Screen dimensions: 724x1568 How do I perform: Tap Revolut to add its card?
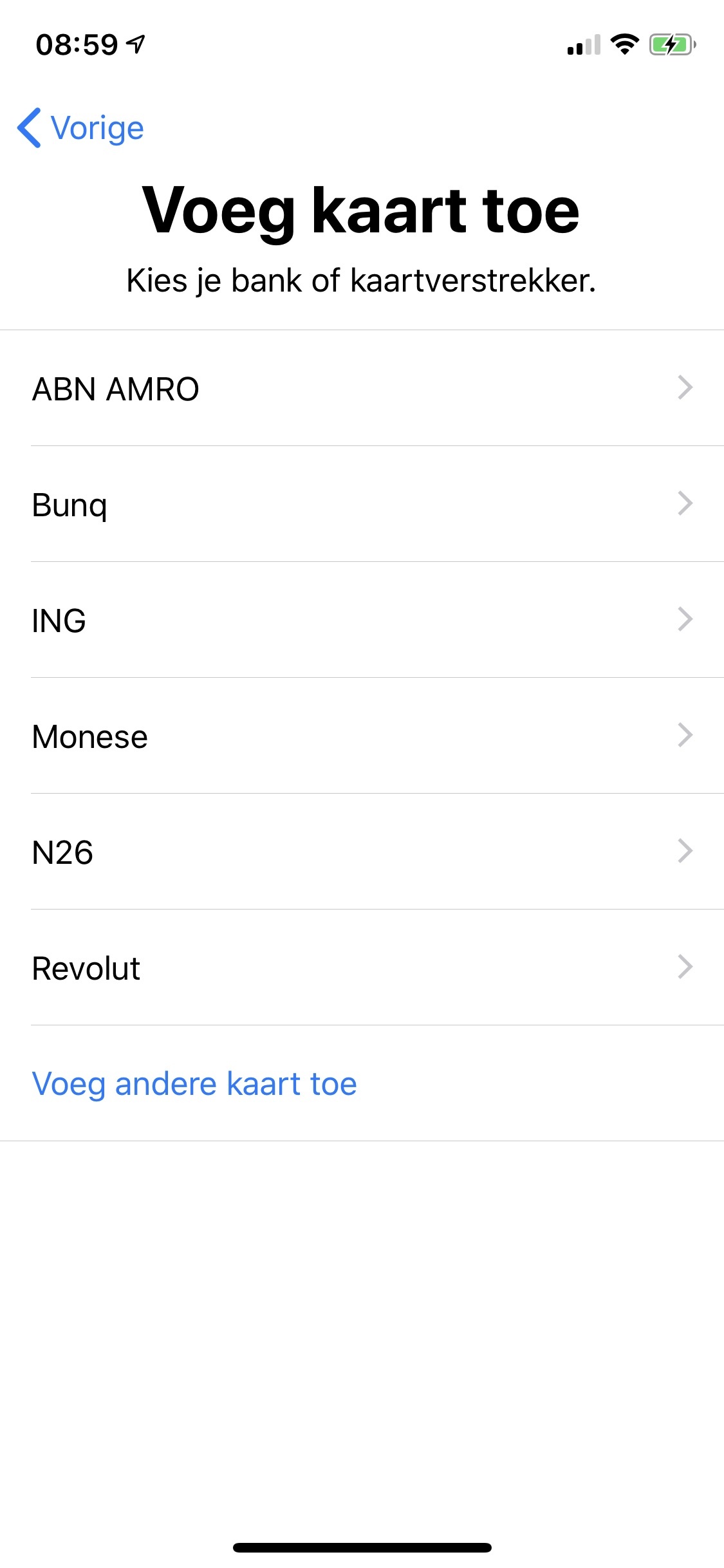pos(362,967)
